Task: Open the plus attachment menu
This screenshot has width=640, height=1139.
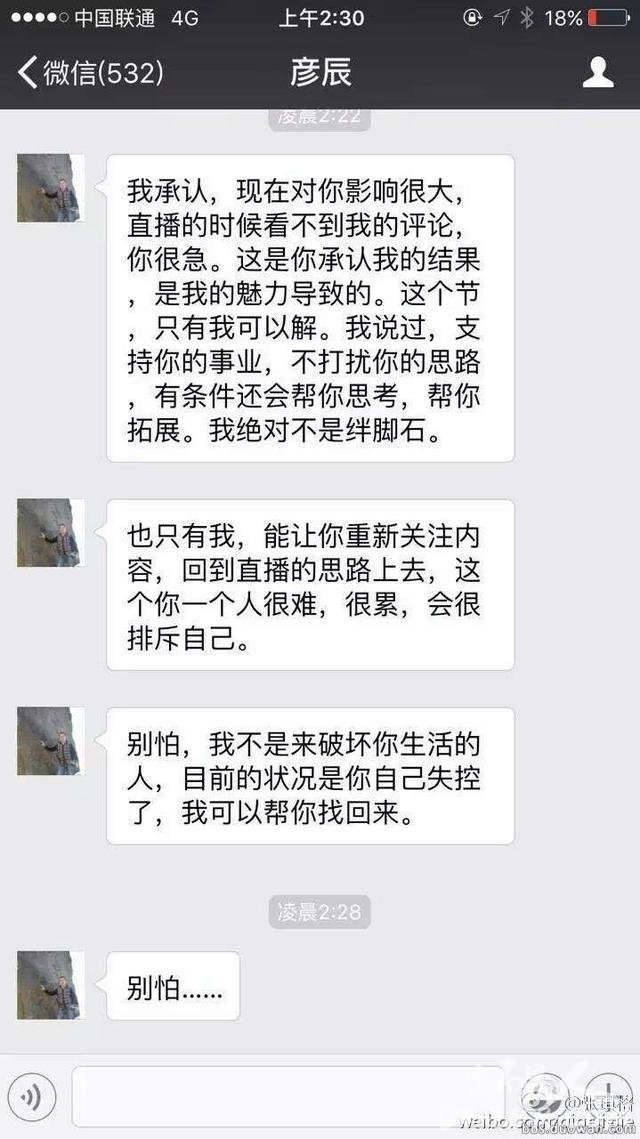Action: click(x=609, y=1097)
